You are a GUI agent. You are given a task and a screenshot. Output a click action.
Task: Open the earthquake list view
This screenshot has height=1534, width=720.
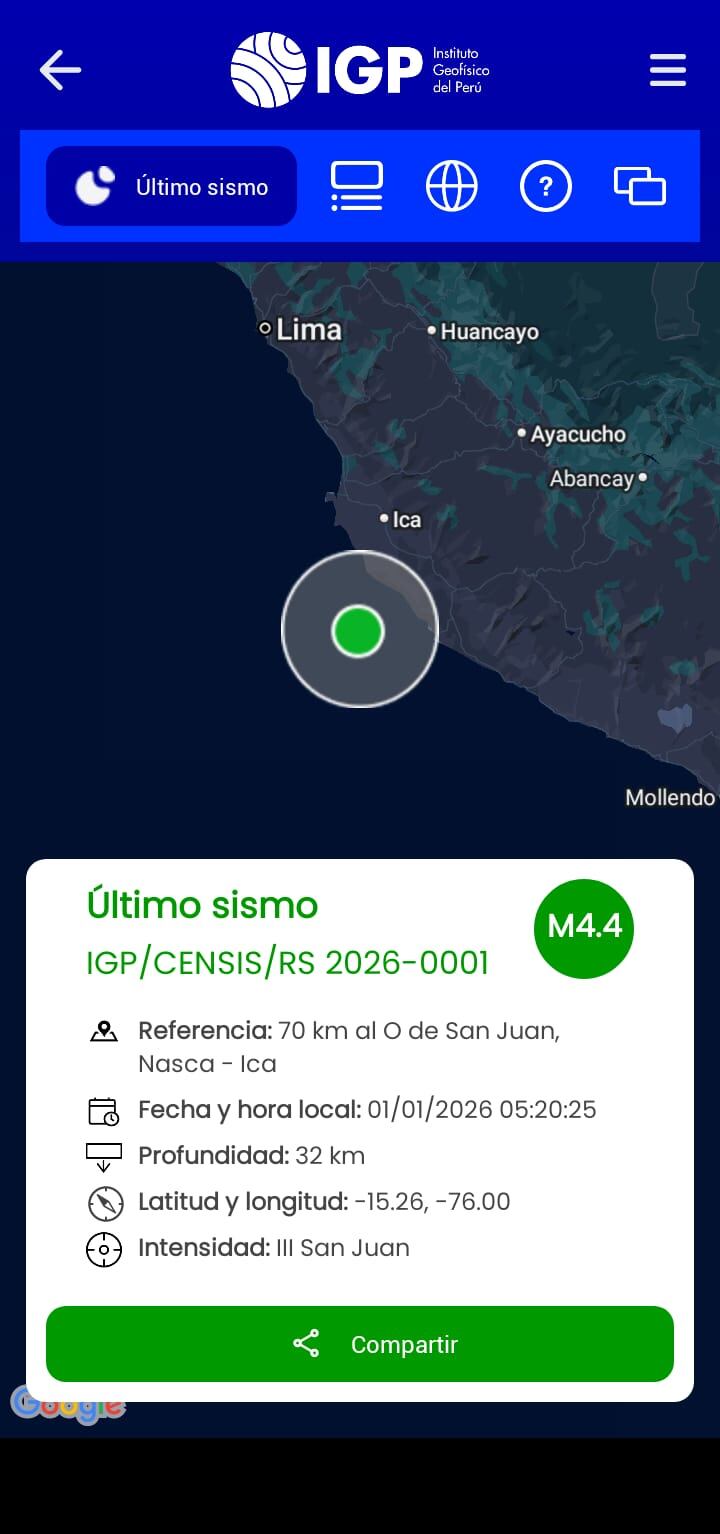357,187
